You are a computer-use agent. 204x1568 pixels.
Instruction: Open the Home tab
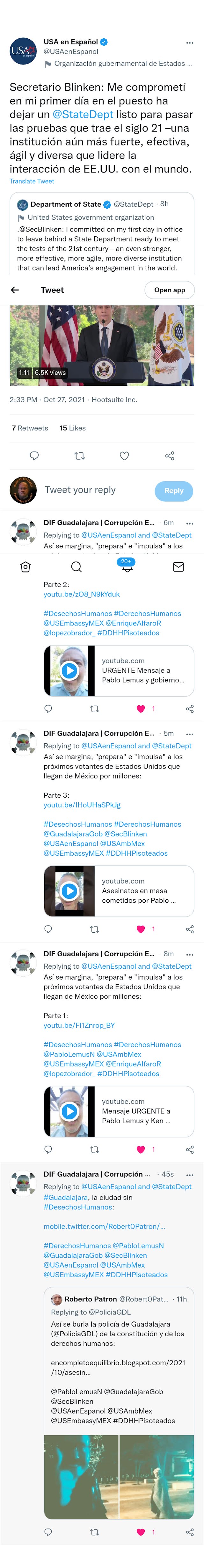pyautogui.click(x=25, y=567)
